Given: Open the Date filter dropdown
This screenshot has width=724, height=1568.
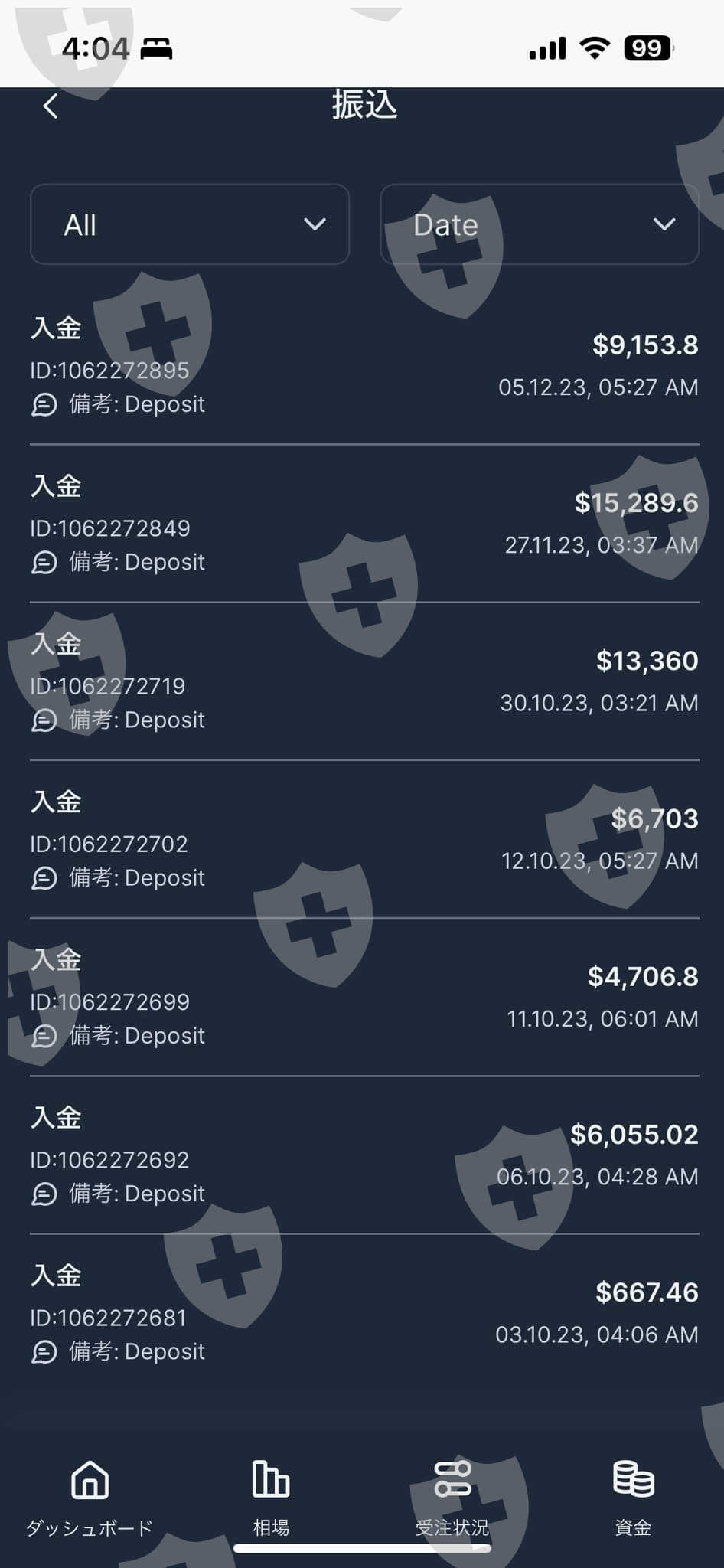Looking at the screenshot, I should point(540,224).
